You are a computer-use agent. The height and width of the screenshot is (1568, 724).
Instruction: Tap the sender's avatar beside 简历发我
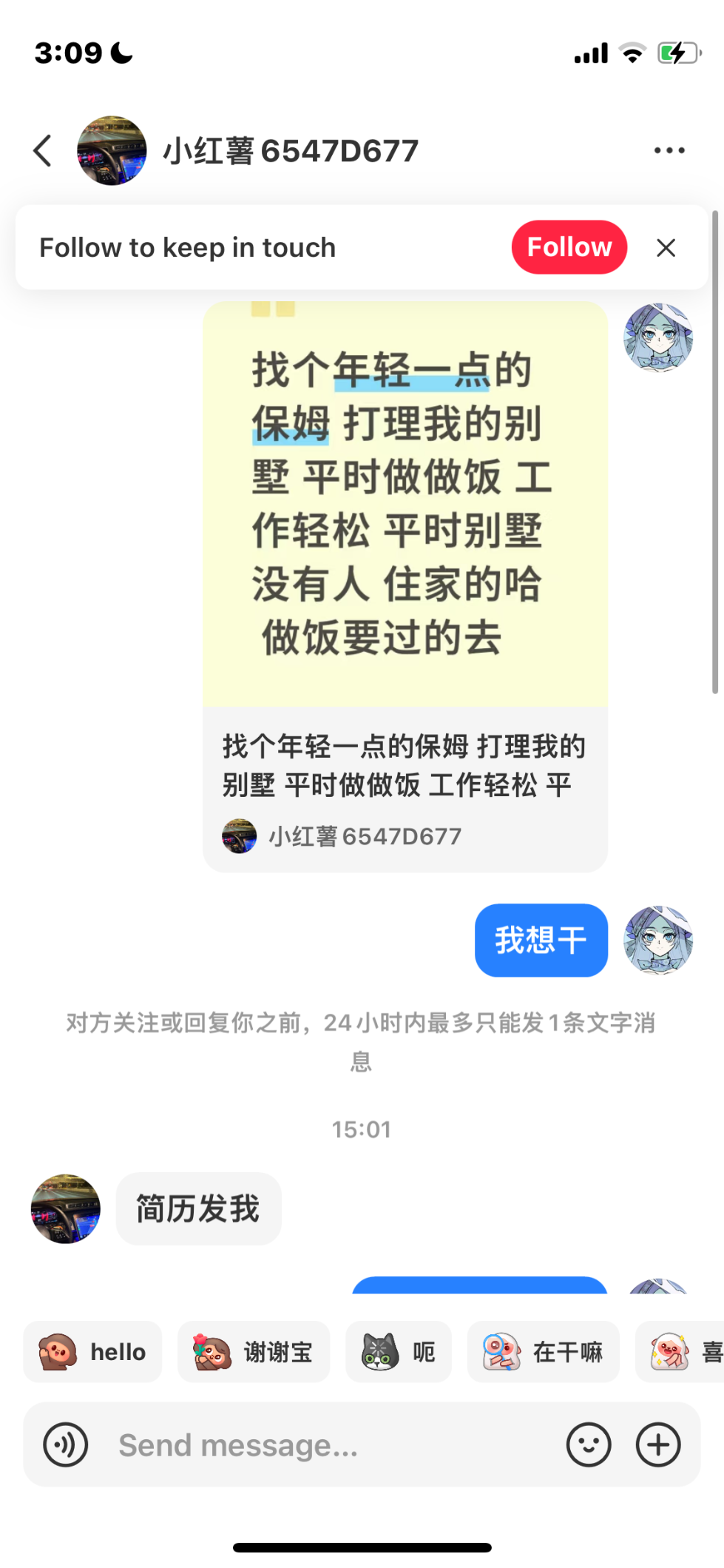pyautogui.click(x=66, y=1208)
